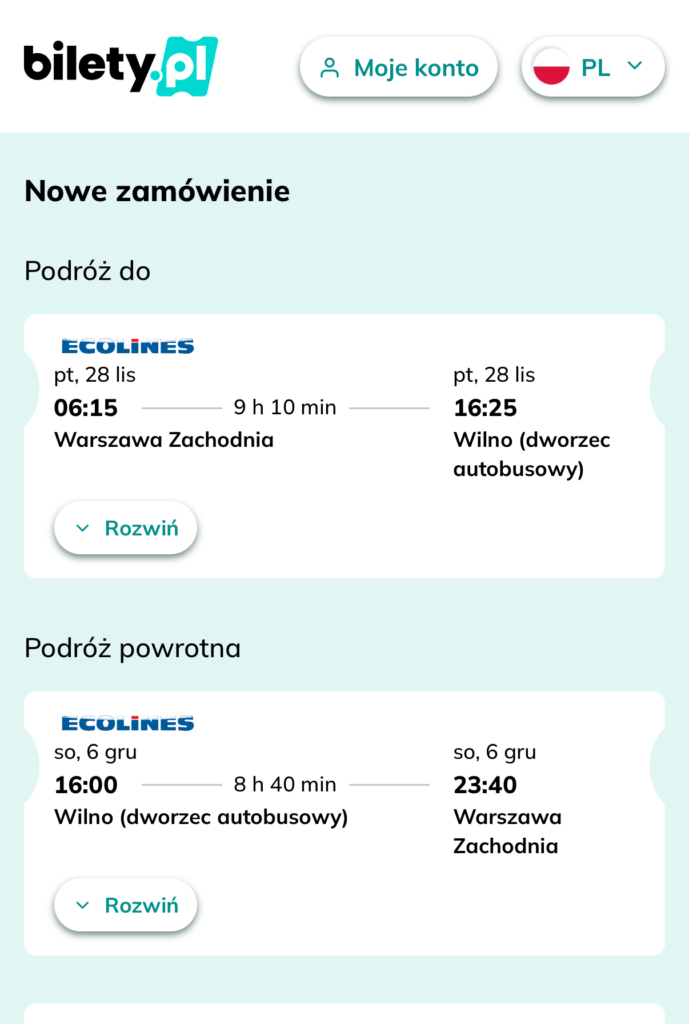This screenshot has height=1024, width=689.
Task: Go to the bilety.pl home page
Action: pos(120,66)
